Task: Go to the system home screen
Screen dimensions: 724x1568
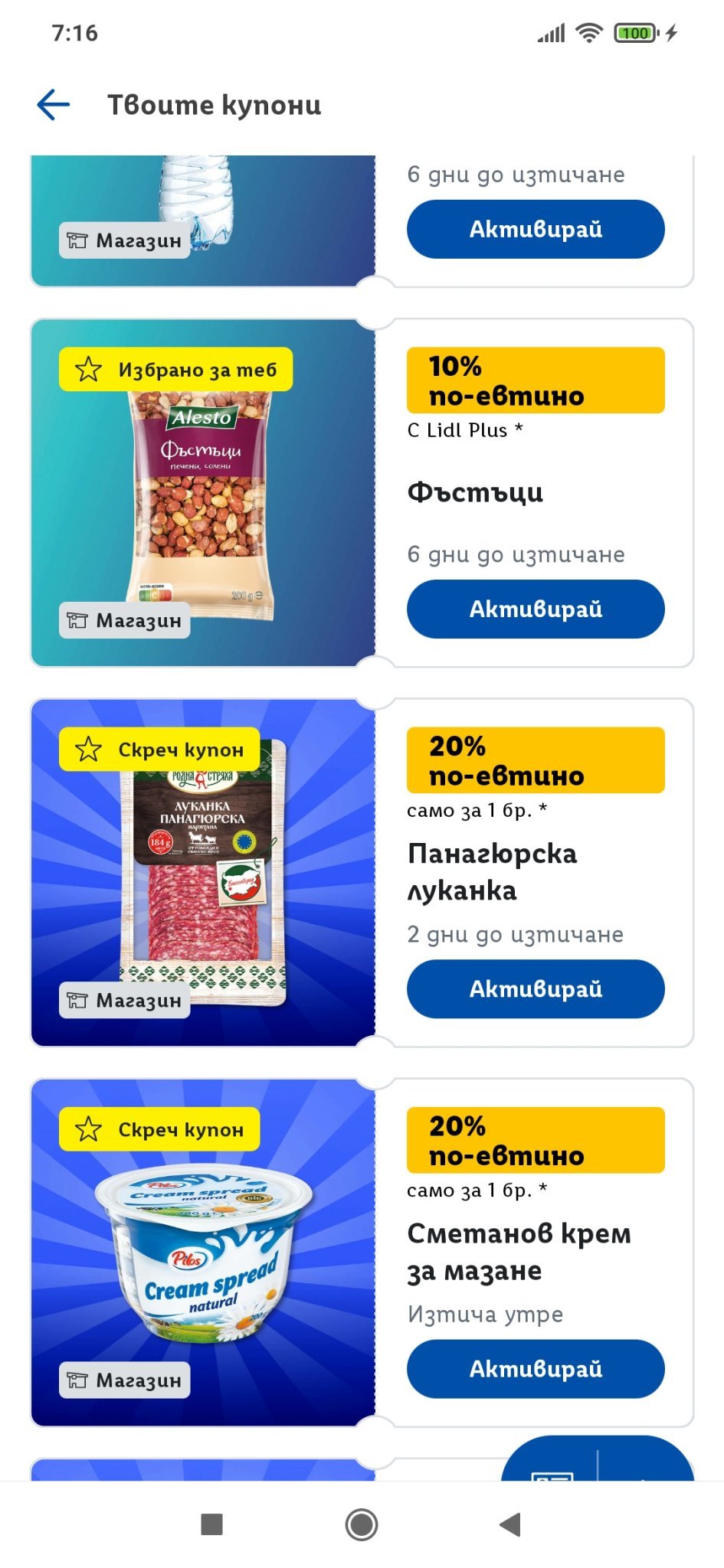Action: (362, 1524)
